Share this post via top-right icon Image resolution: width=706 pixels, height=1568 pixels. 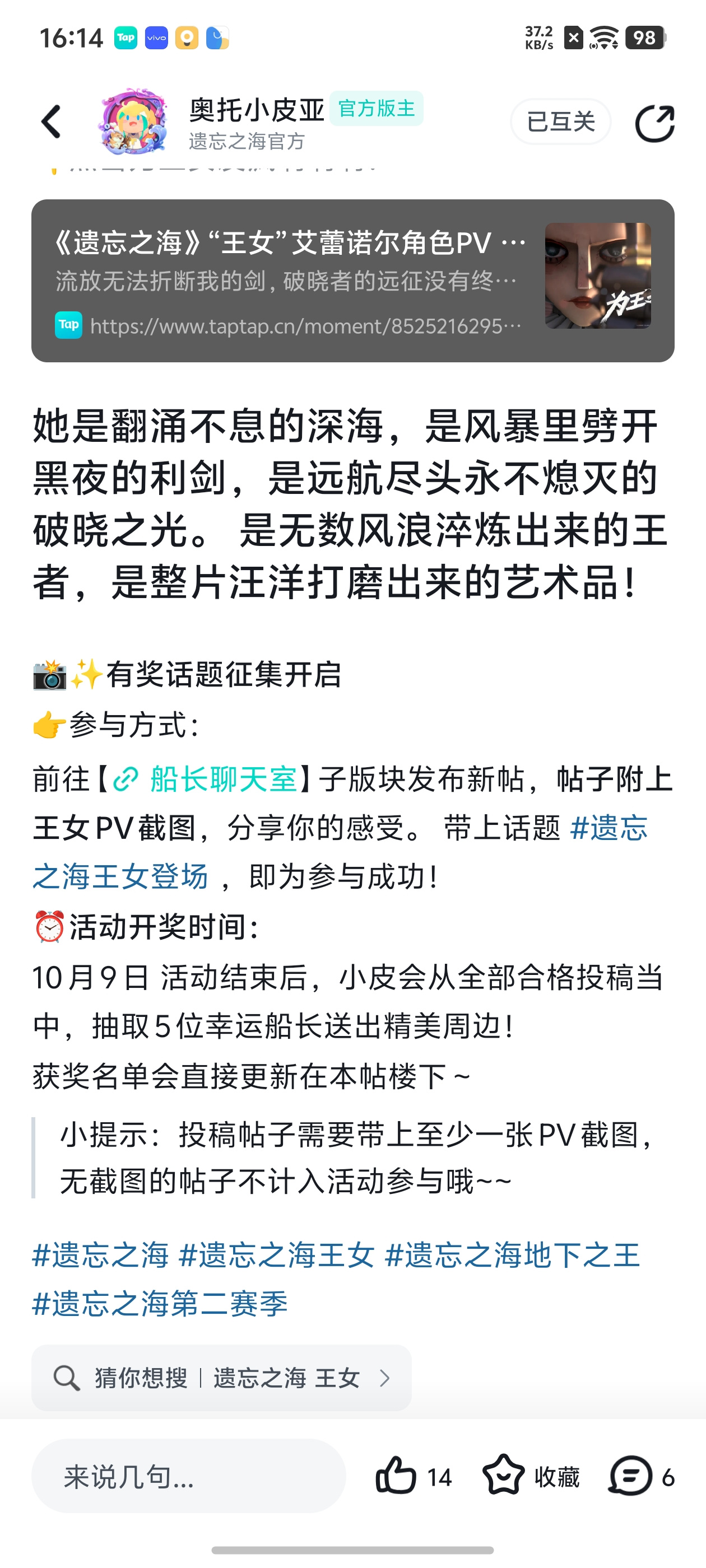point(654,123)
